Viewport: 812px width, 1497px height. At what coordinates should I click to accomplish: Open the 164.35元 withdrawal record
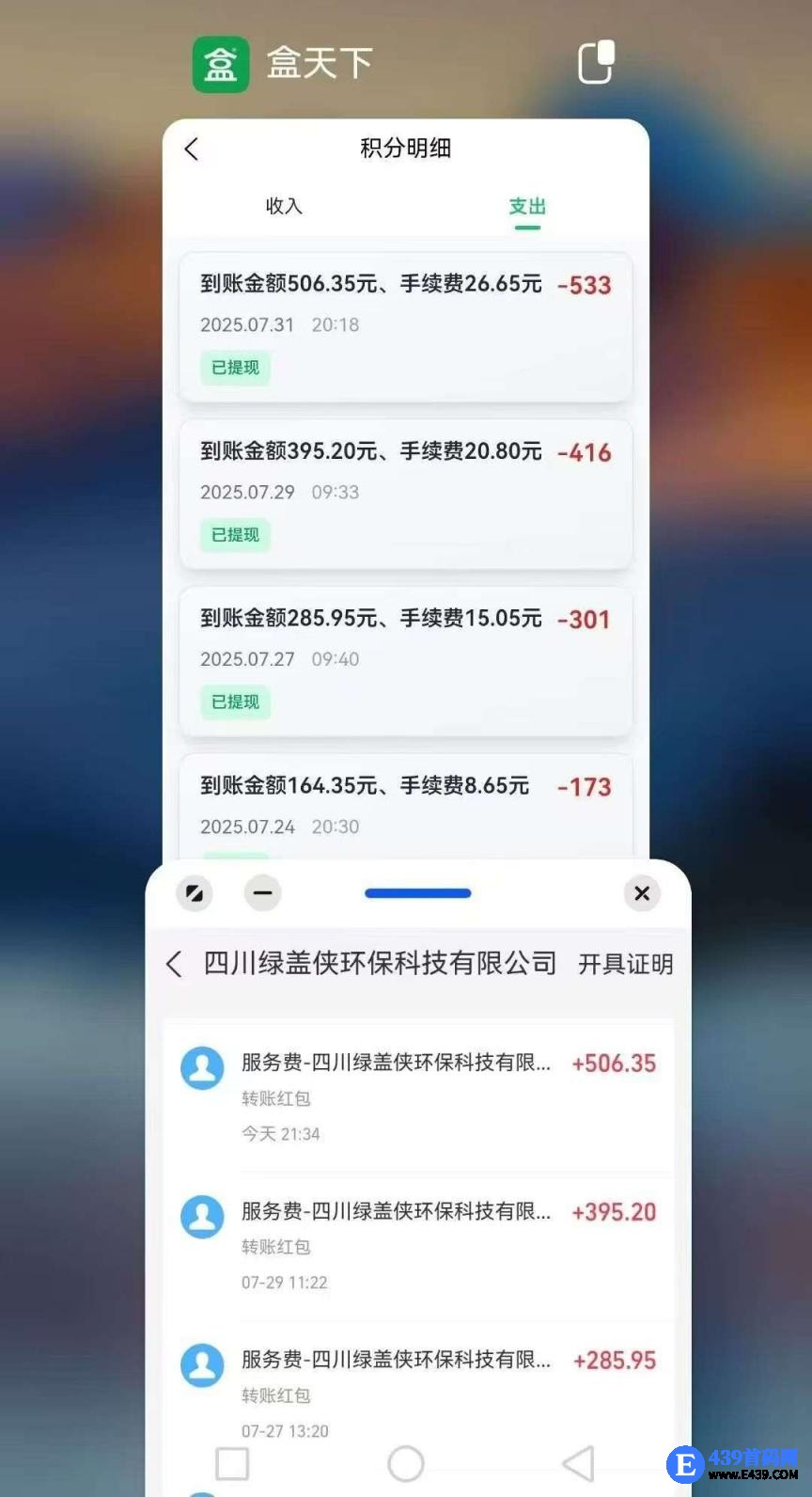point(405,806)
